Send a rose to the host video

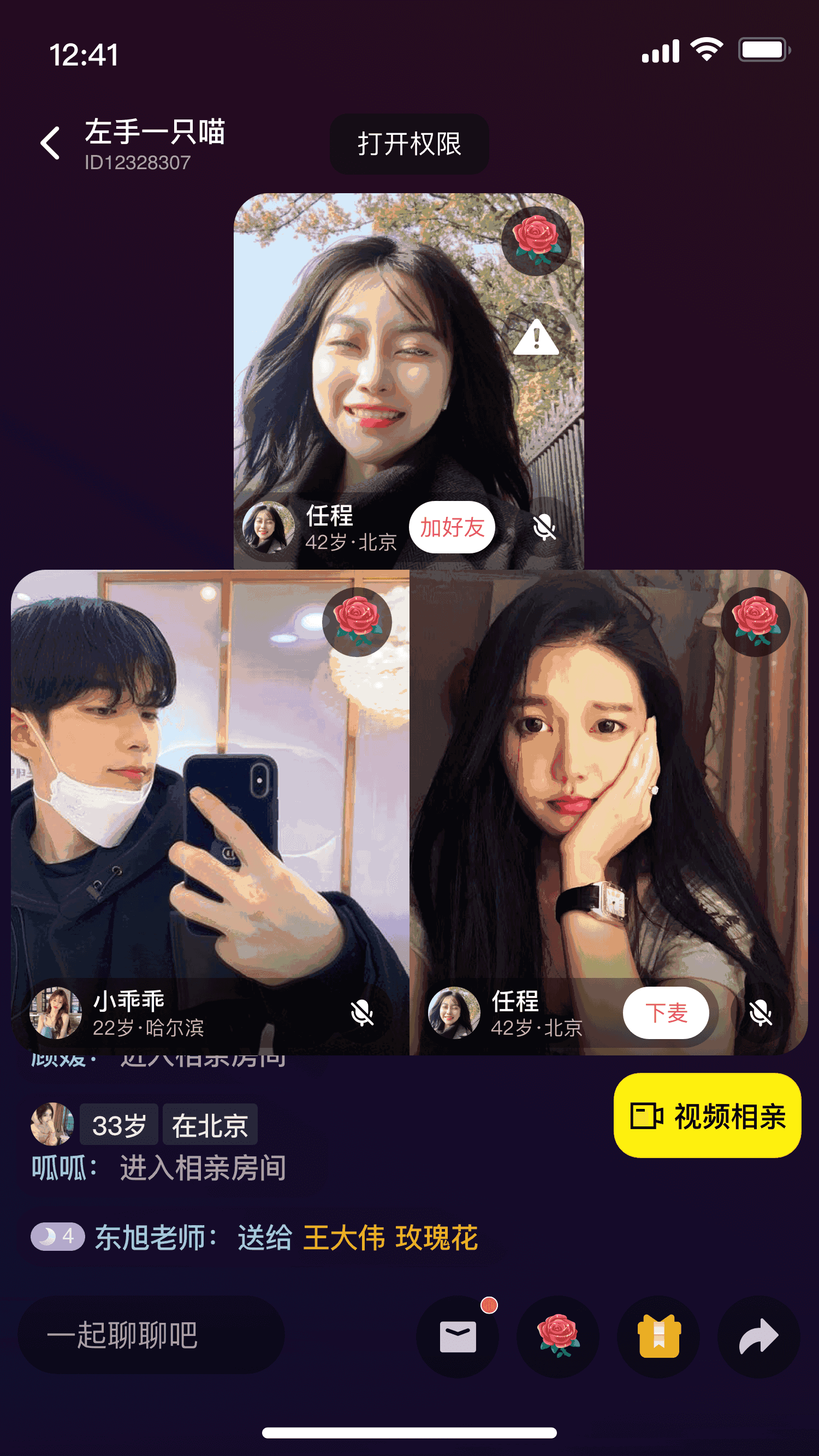coord(536,241)
